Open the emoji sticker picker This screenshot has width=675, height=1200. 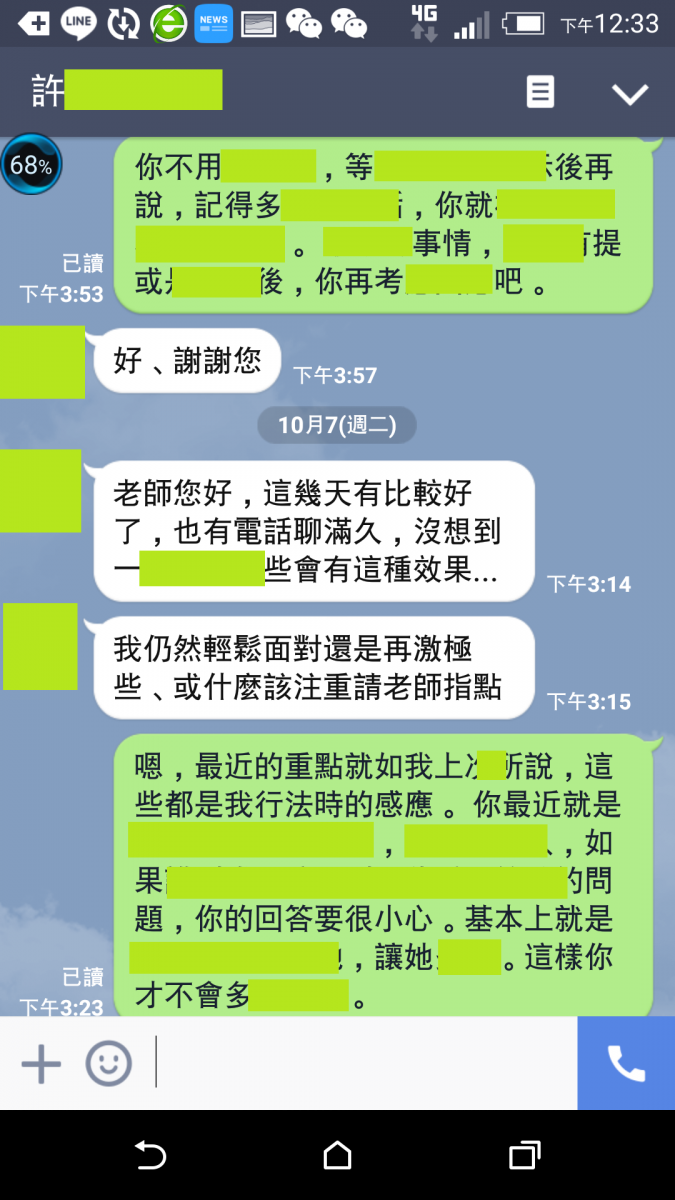[x=108, y=1063]
